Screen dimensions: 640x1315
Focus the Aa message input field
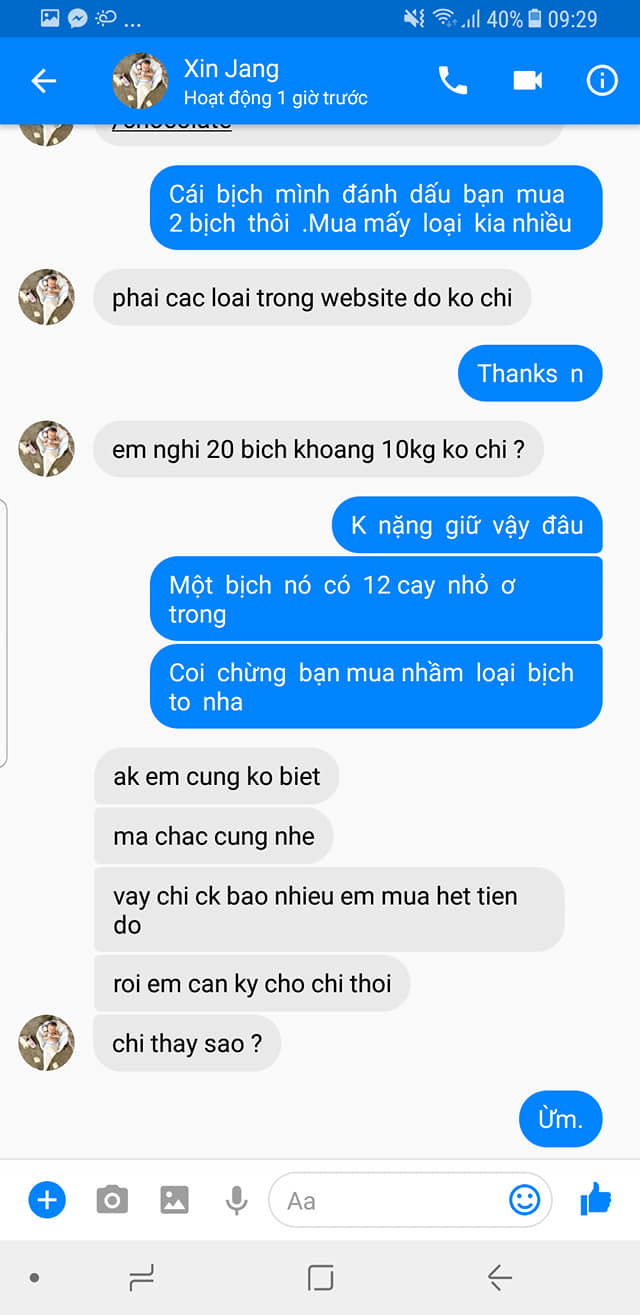pyautogui.click(x=390, y=1200)
